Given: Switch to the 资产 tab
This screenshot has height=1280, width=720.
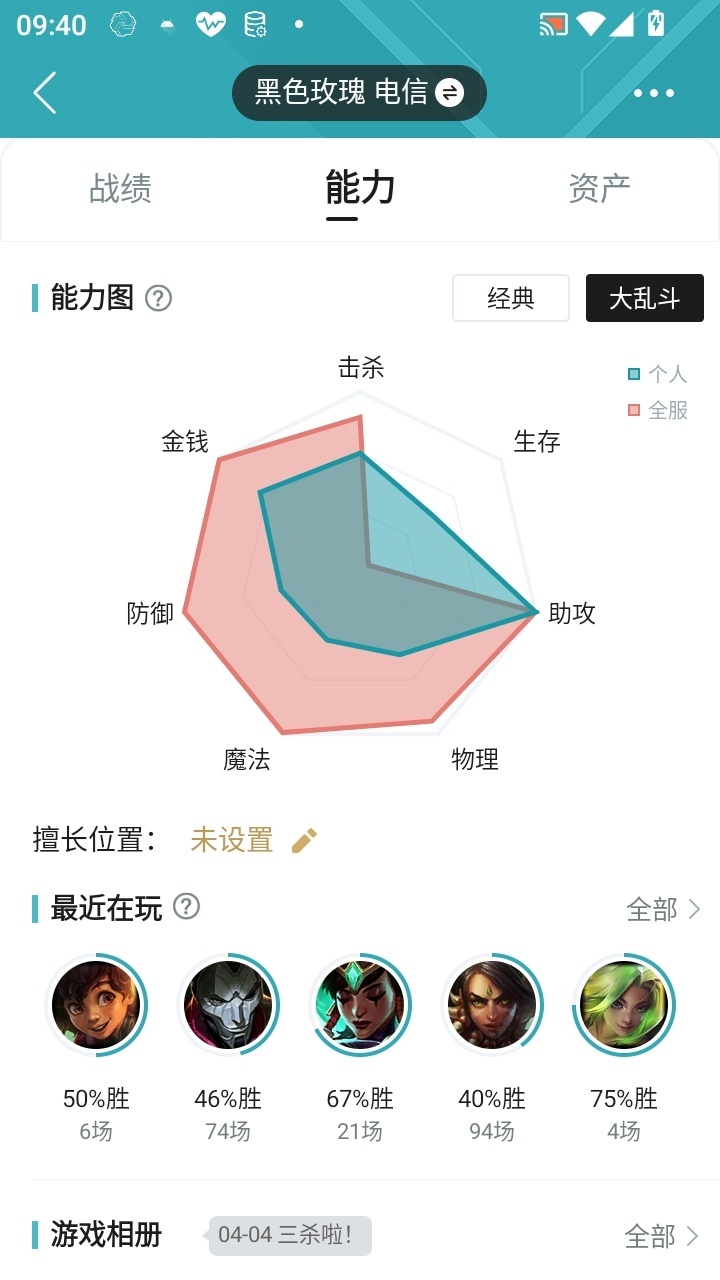Looking at the screenshot, I should click(x=599, y=188).
